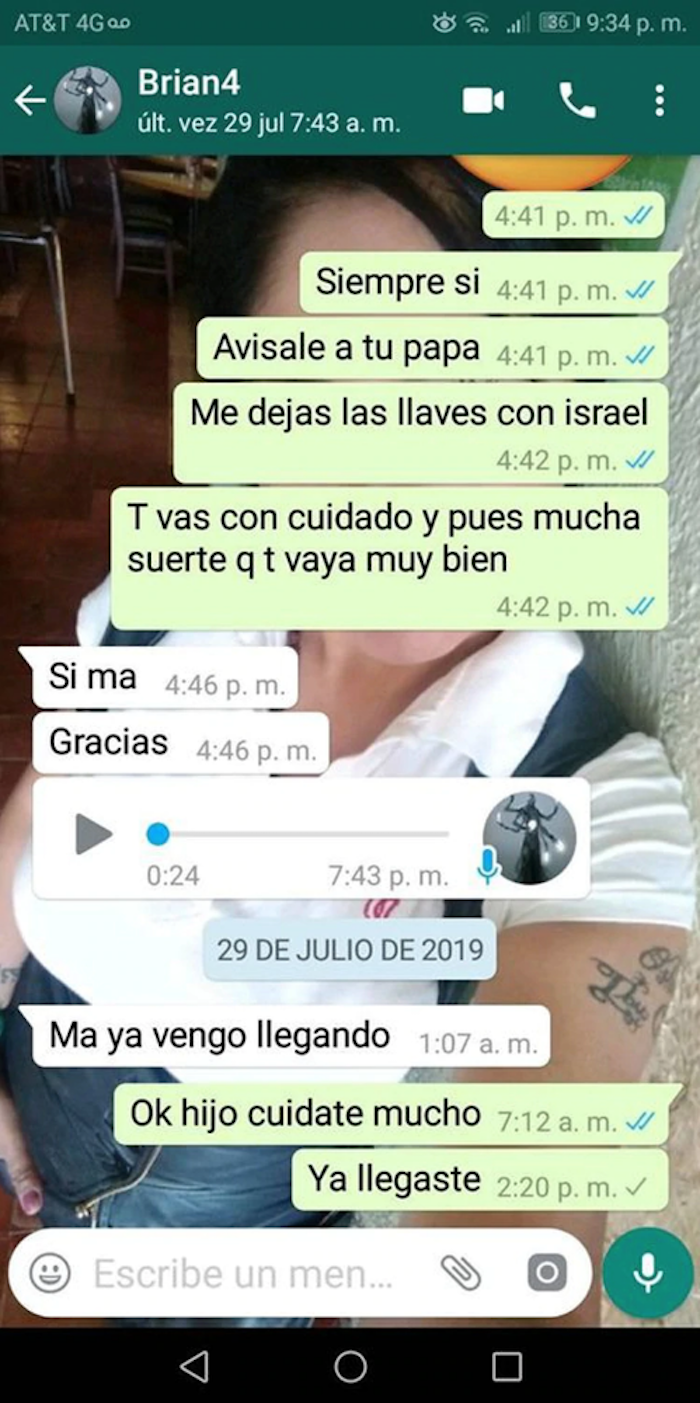
Task: Start a video call with Brian4
Action: [483, 100]
